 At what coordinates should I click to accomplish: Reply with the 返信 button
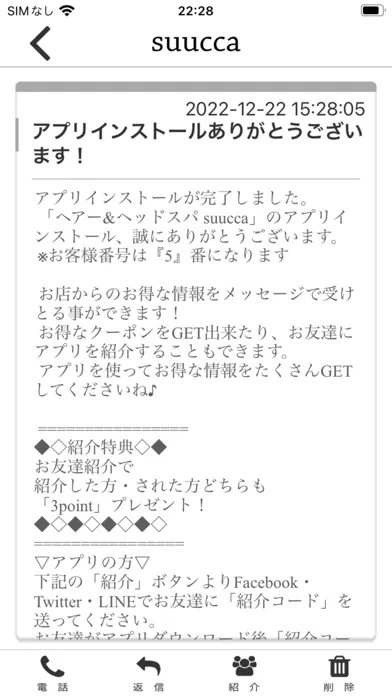click(148, 673)
